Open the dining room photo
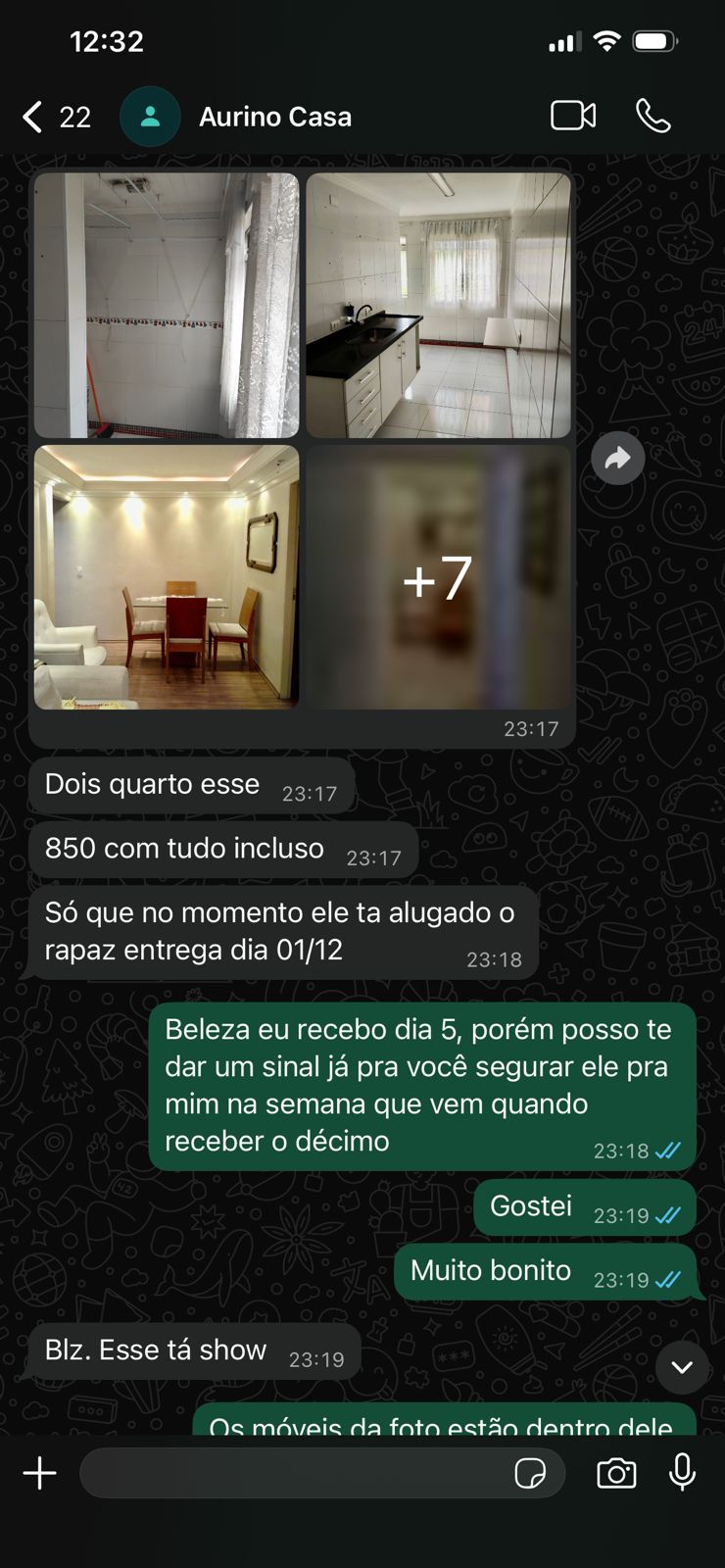 click(x=167, y=577)
